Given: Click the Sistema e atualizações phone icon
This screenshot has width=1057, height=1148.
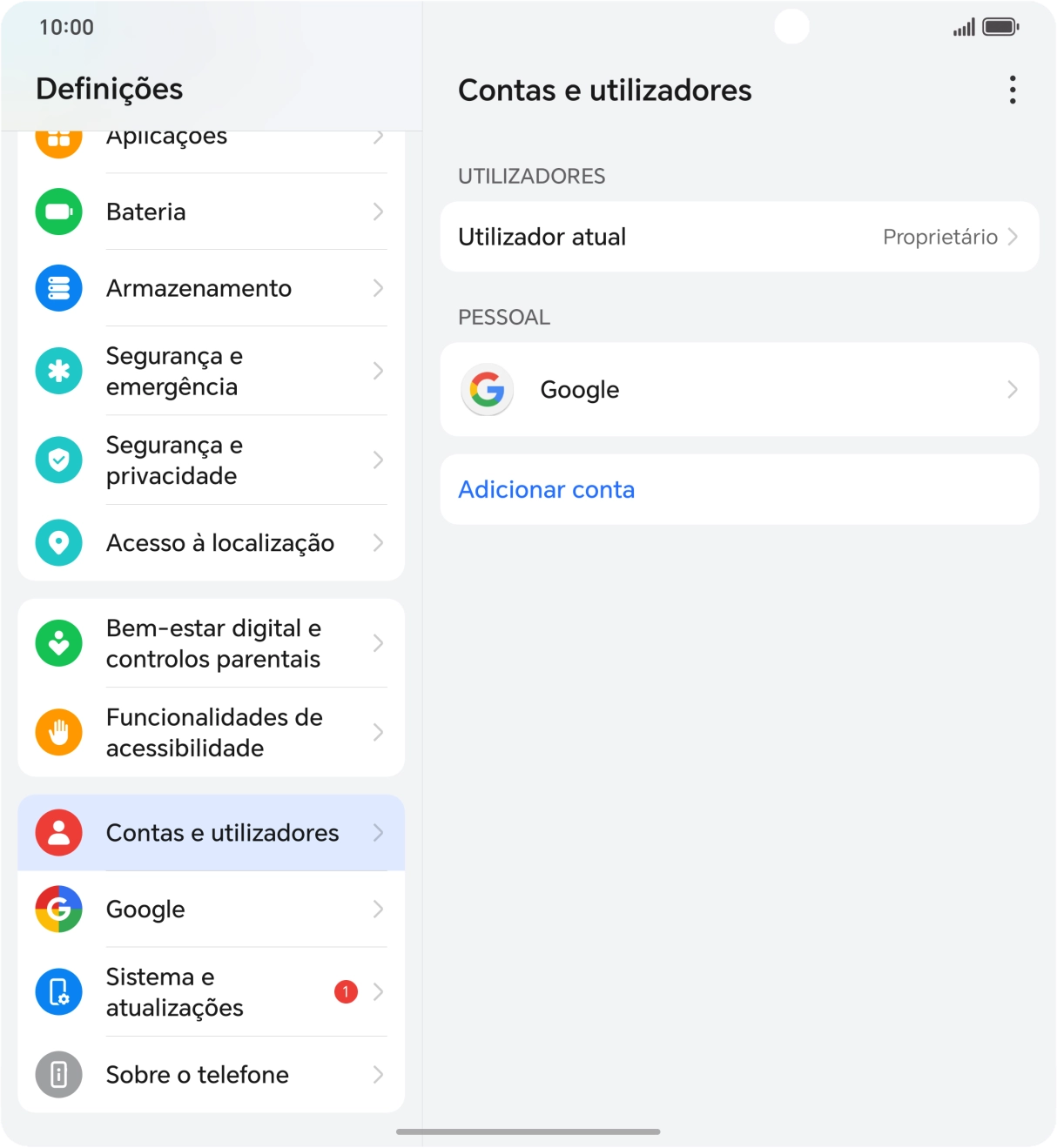Looking at the screenshot, I should [x=57, y=992].
